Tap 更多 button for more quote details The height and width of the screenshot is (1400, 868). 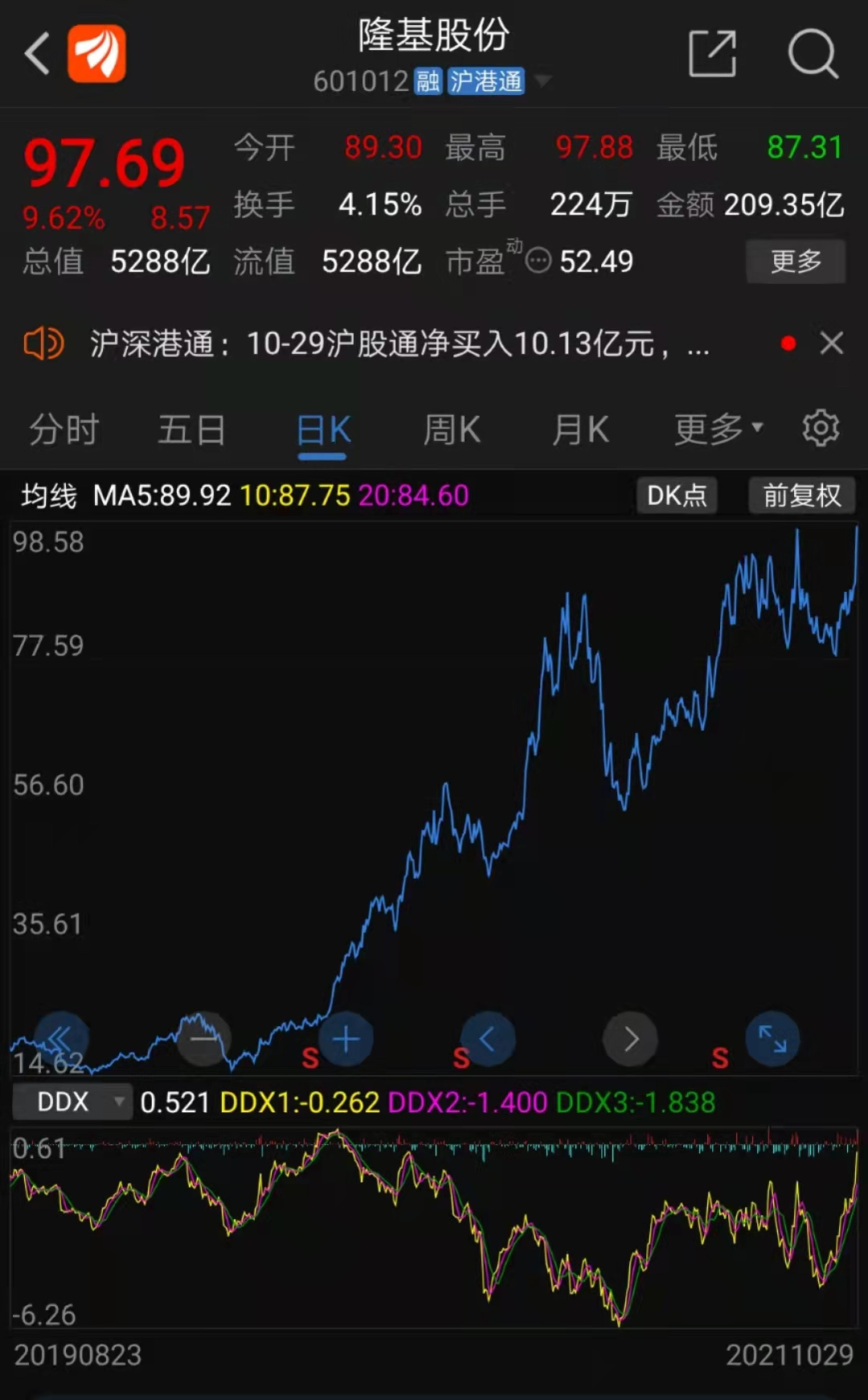[796, 261]
